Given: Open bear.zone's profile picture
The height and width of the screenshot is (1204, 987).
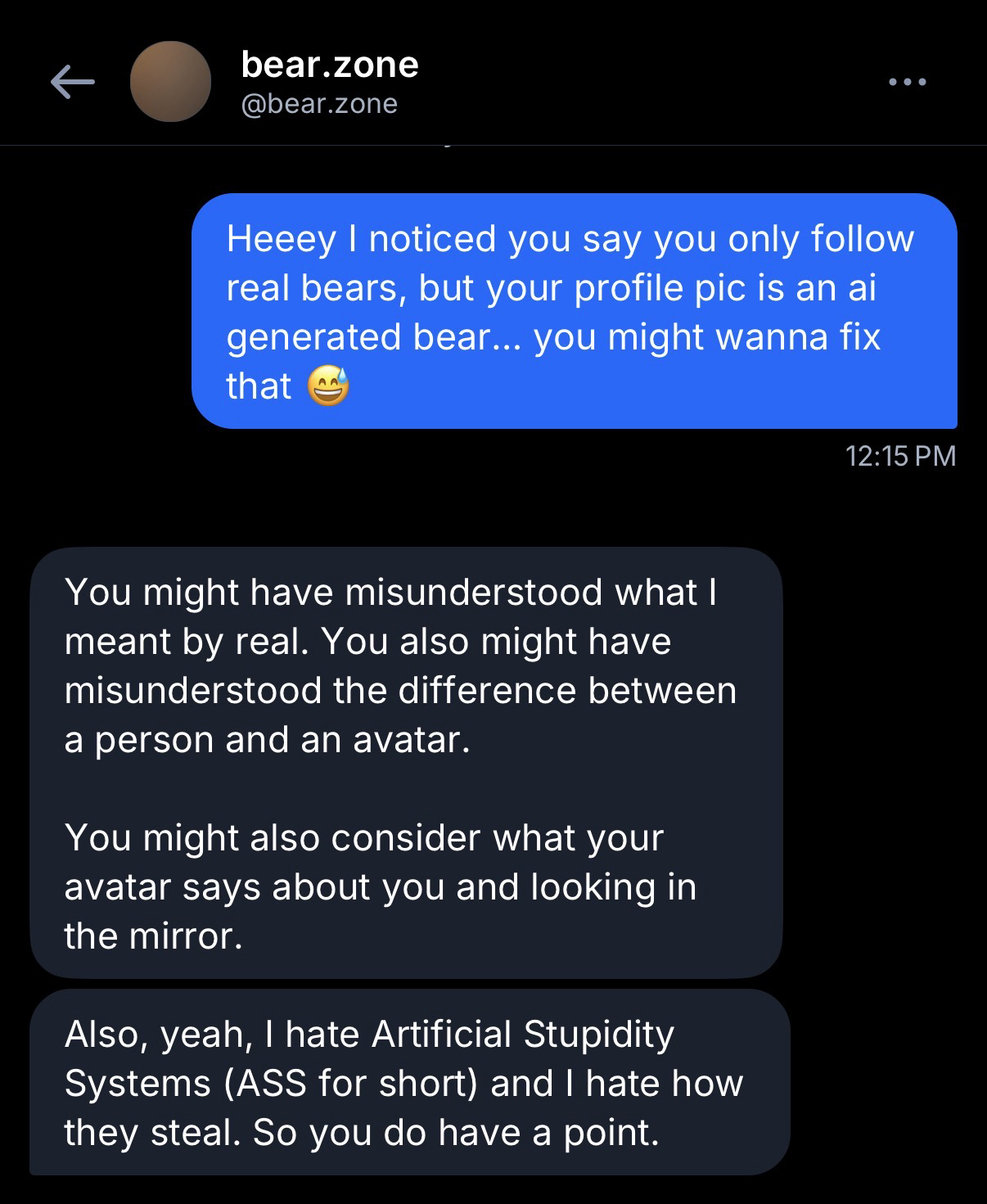Looking at the screenshot, I should pyautogui.click(x=170, y=82).
